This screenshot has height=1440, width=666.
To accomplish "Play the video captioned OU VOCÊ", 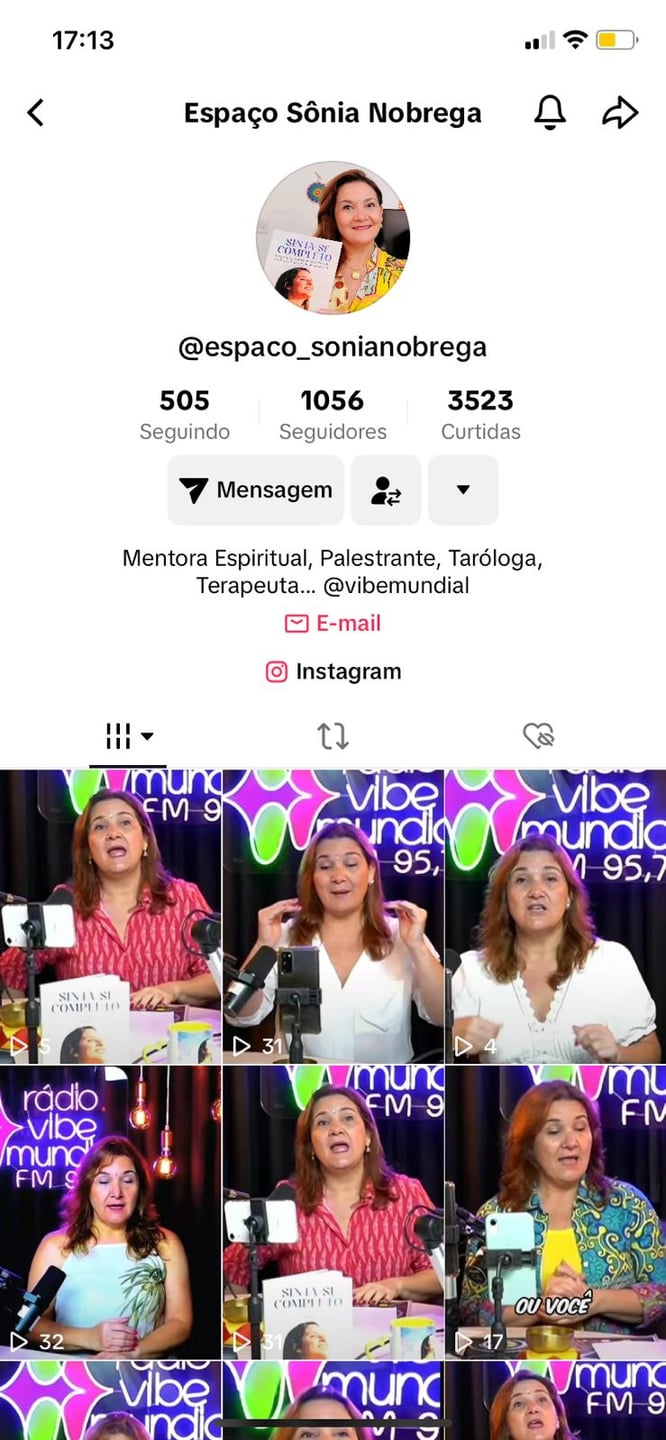I will click(x=555, y=1212).
